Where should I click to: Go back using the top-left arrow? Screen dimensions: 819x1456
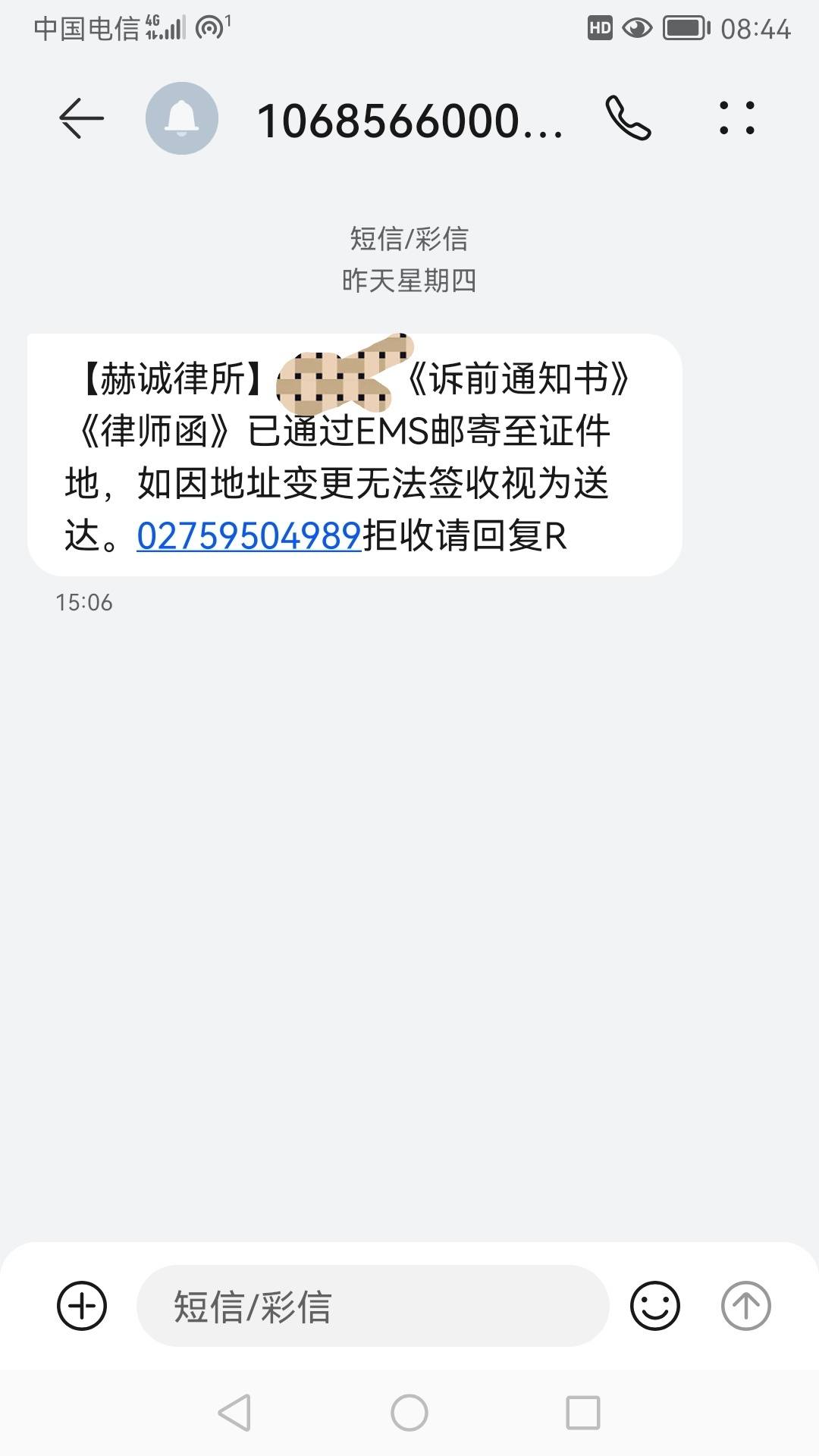tap(81, 118)
